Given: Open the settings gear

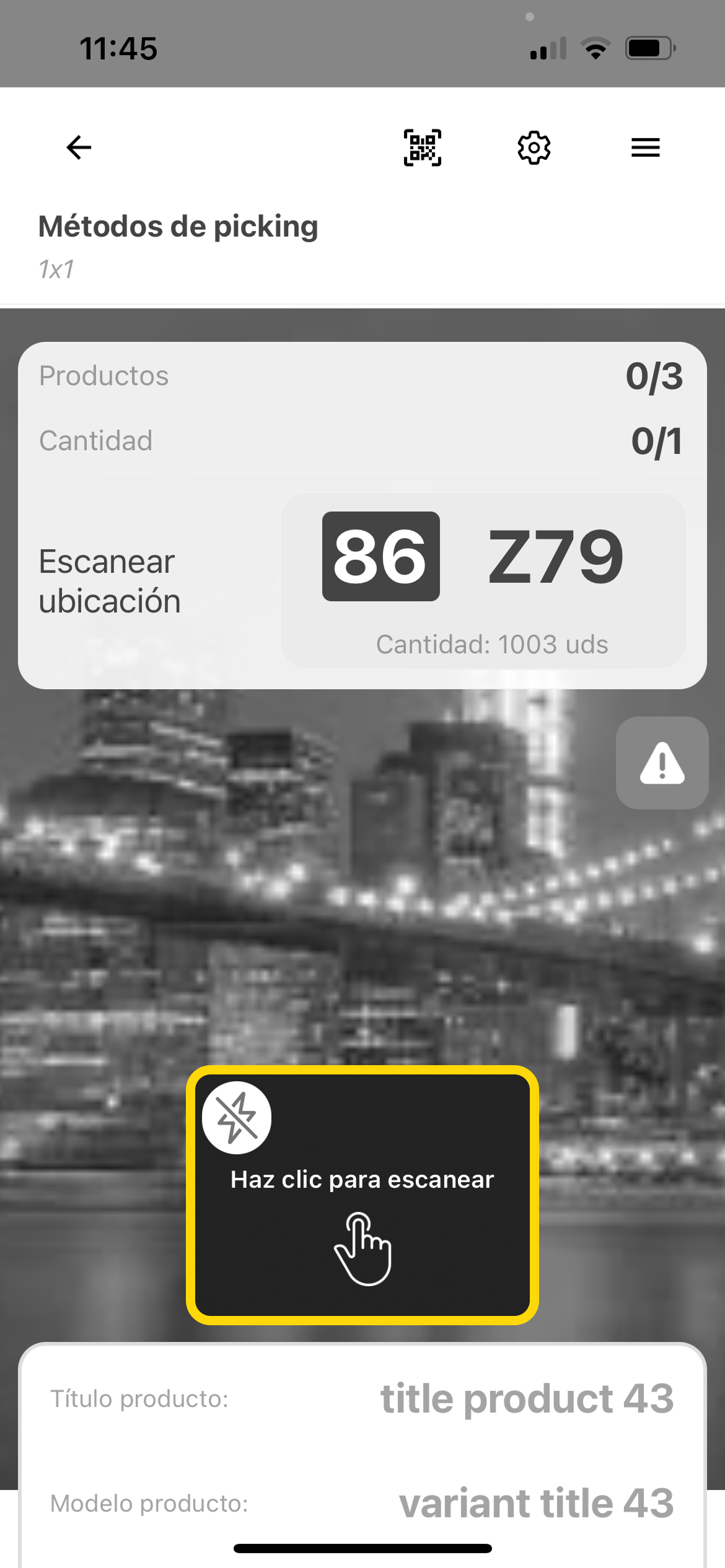Looking at the screenshot, I should pos(534,147).
